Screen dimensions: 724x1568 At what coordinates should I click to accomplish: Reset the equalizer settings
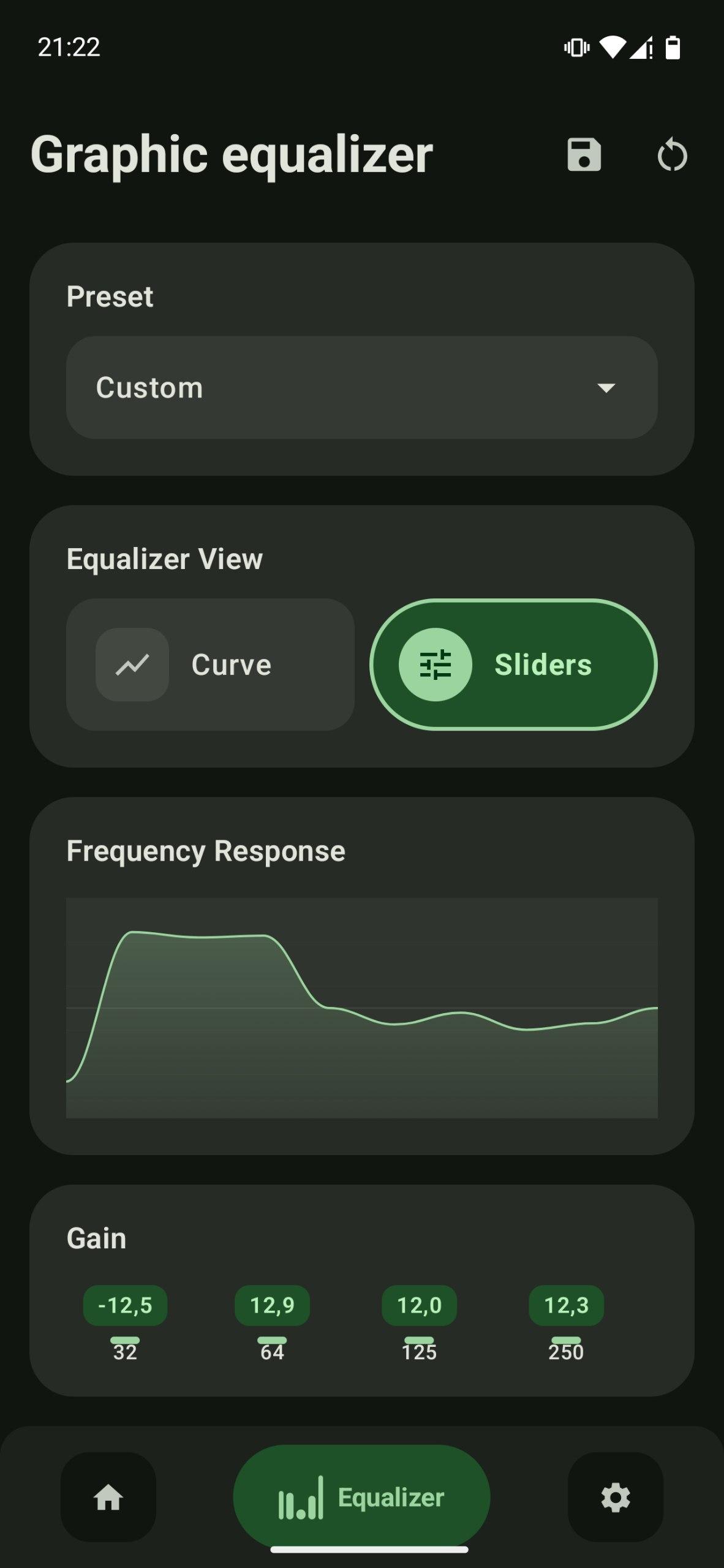pyautogui.click(x=672, y=154)
